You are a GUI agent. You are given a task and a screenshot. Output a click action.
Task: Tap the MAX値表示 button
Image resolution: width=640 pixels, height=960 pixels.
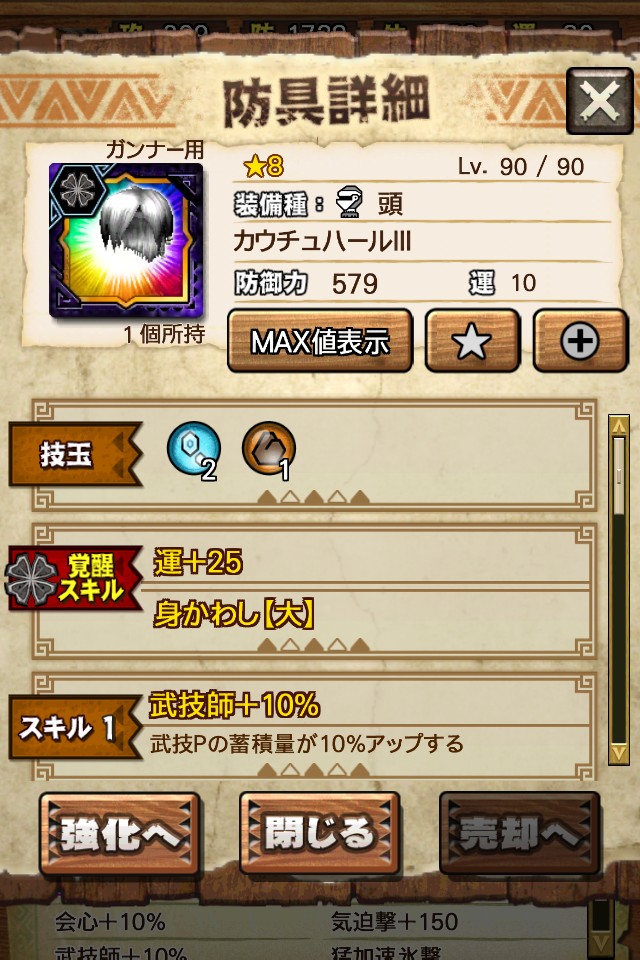(x=320, y=341)
